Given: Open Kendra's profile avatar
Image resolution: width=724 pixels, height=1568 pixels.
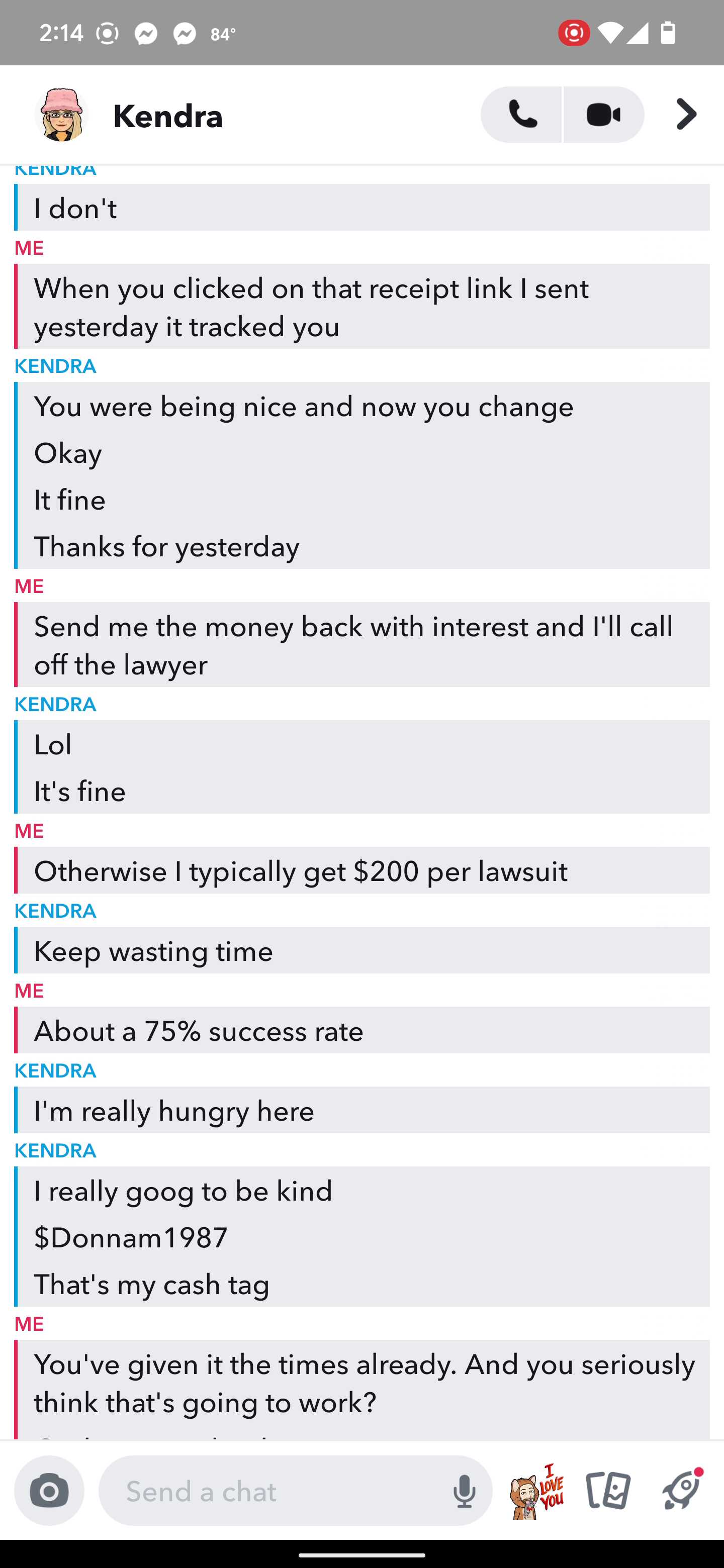Looking at the screenshot, I should (x=61, y=115).
